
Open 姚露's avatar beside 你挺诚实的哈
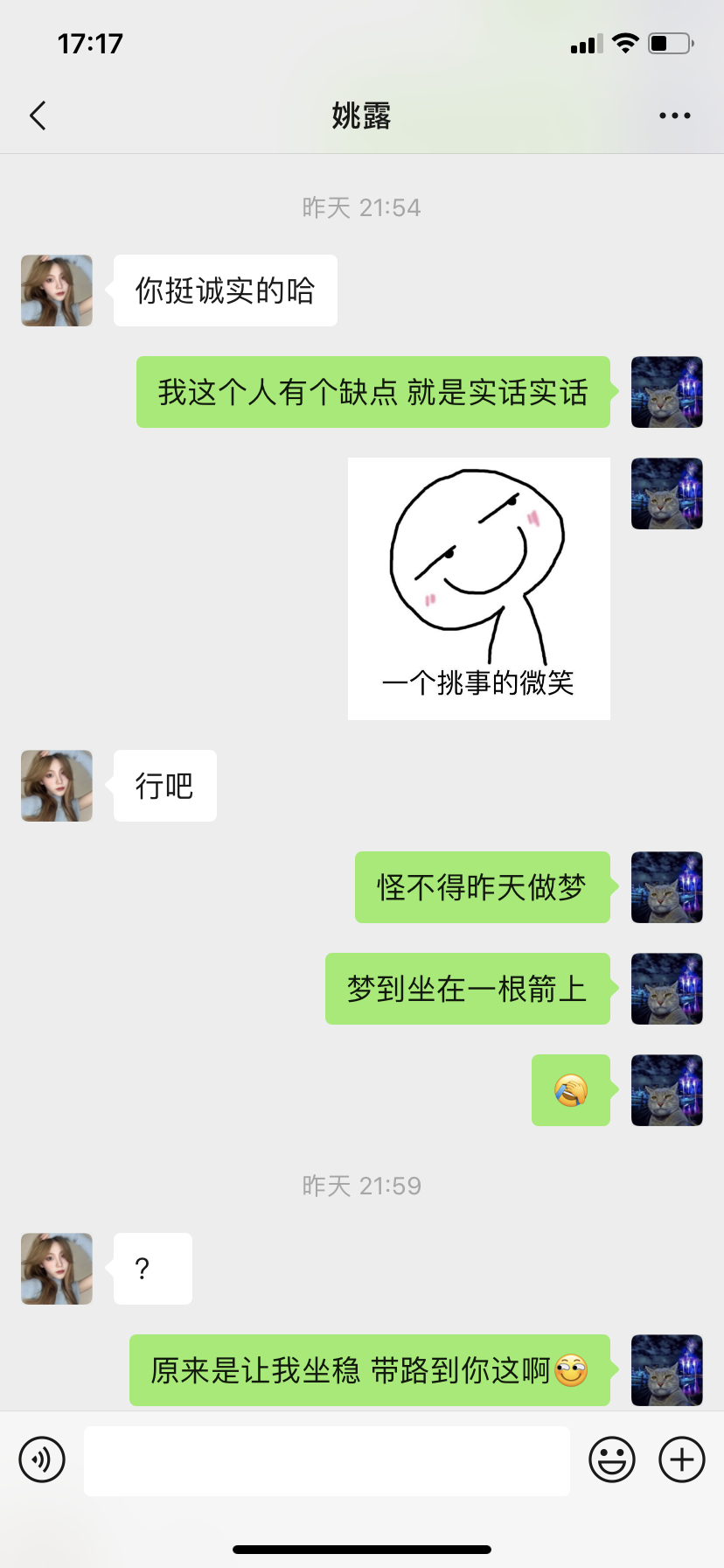click(57, 290)
